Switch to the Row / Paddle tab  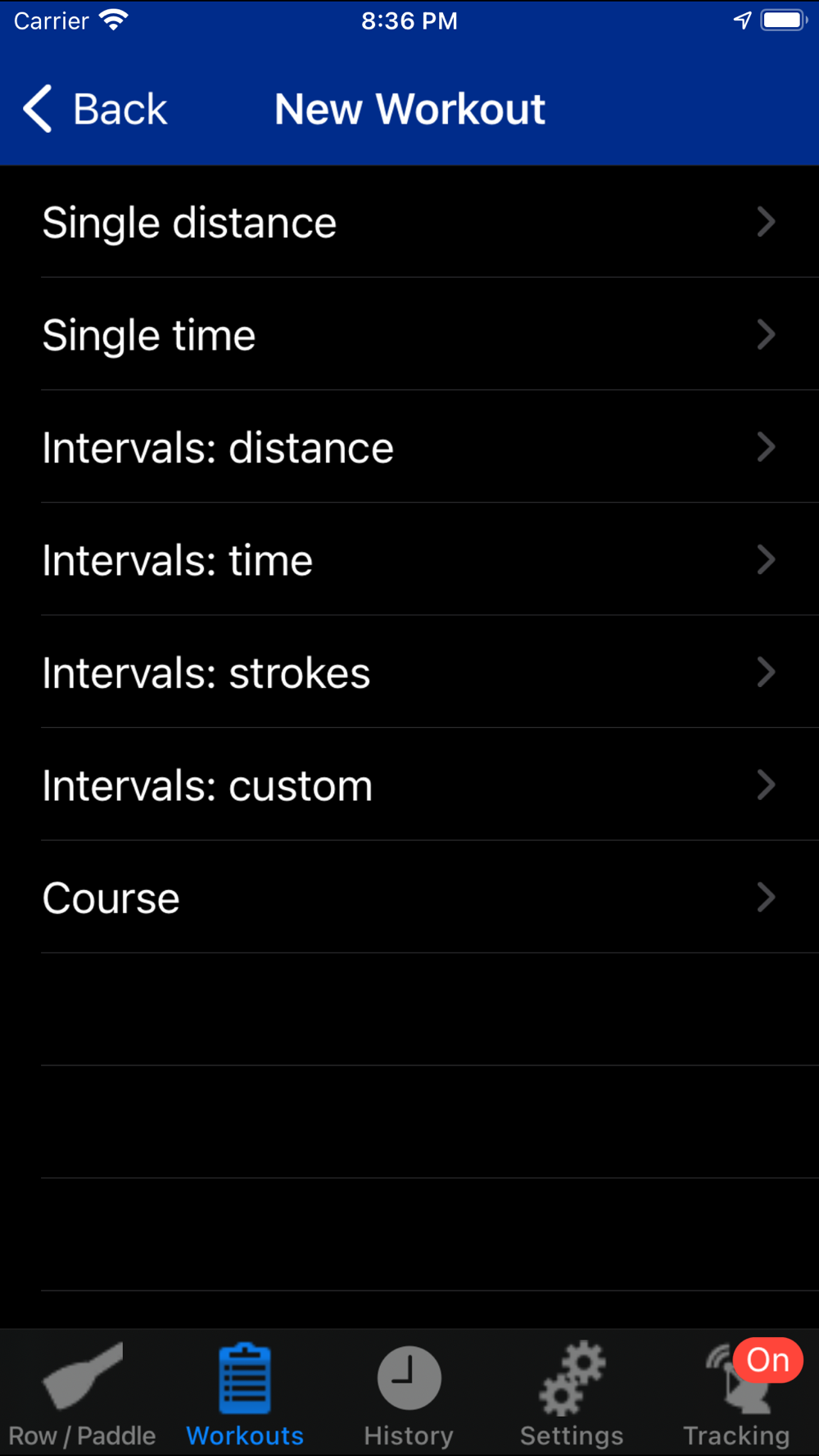click(82, 1394)
